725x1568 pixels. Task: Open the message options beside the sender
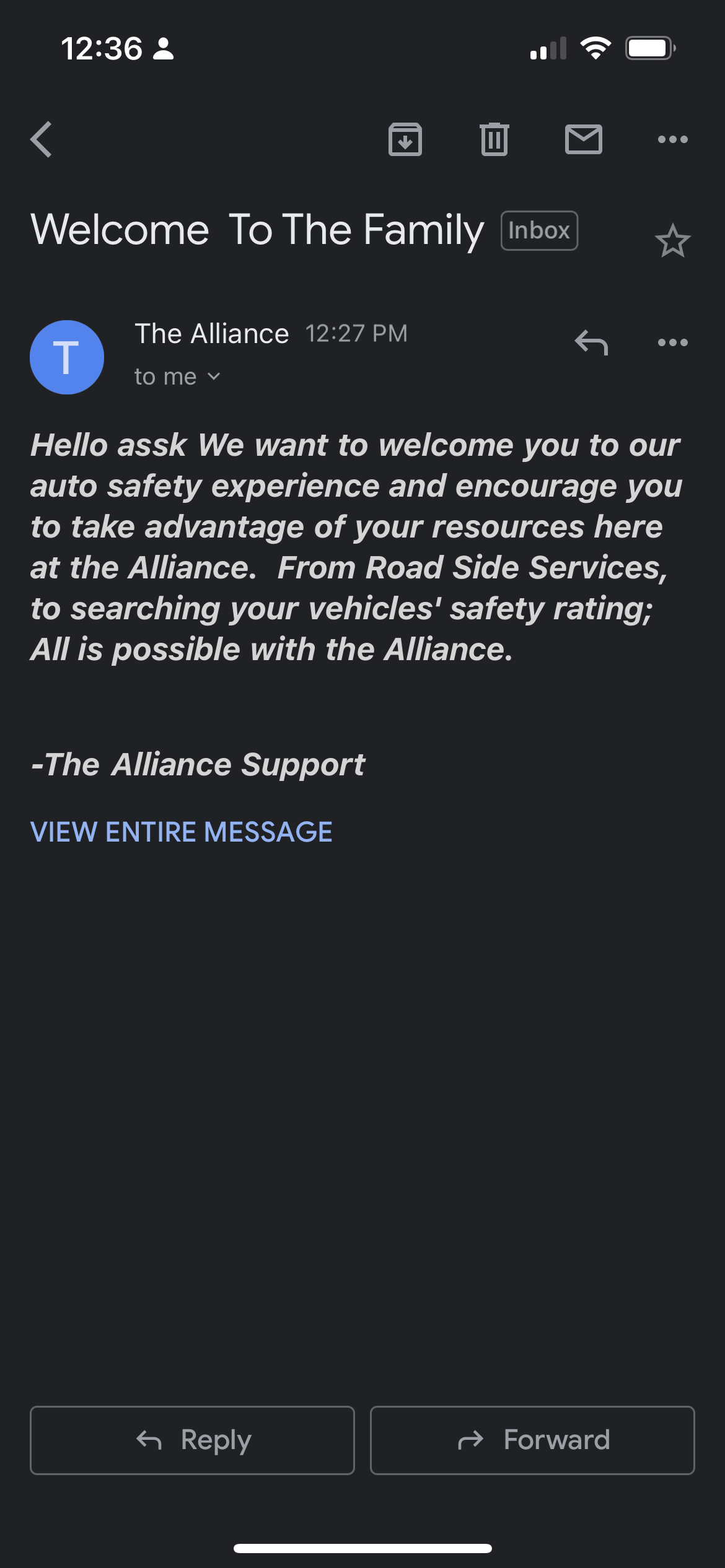pyautogui.click(x=672, y=342)
